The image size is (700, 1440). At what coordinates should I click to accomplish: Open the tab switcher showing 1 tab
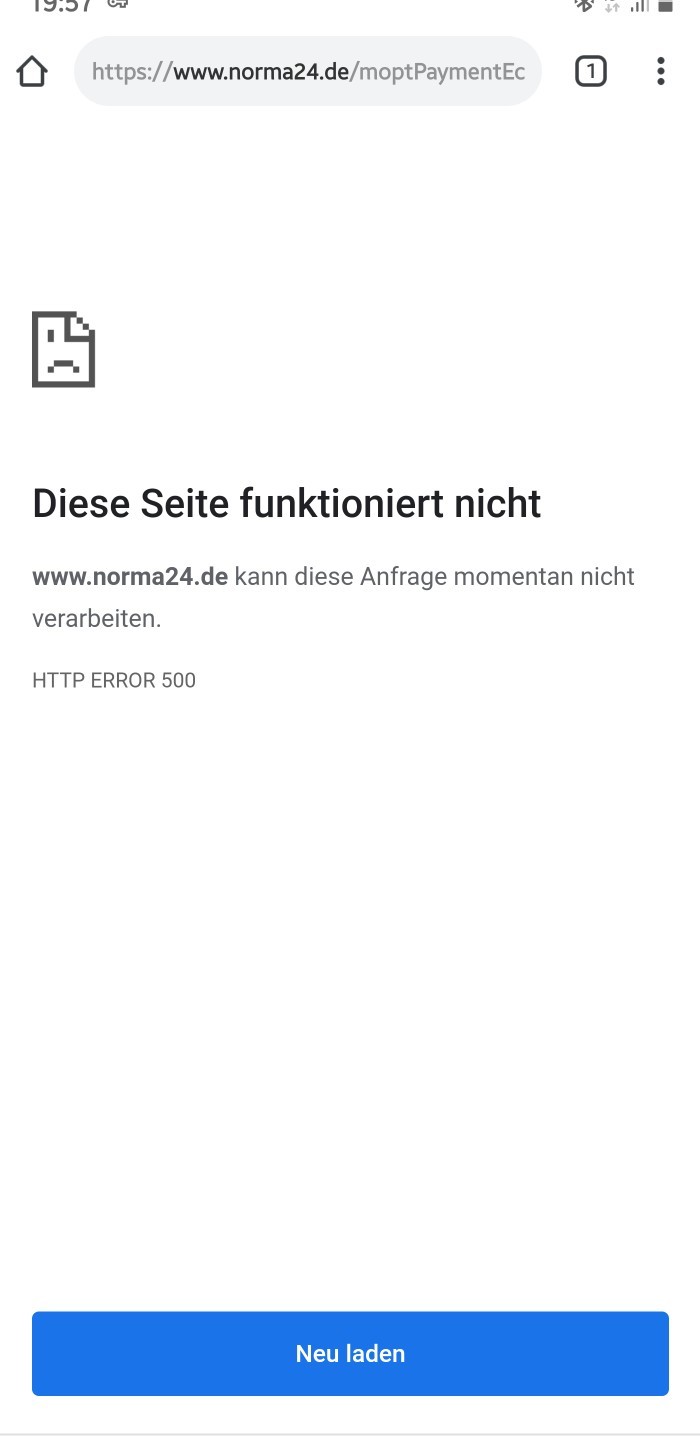coord(591,71)
